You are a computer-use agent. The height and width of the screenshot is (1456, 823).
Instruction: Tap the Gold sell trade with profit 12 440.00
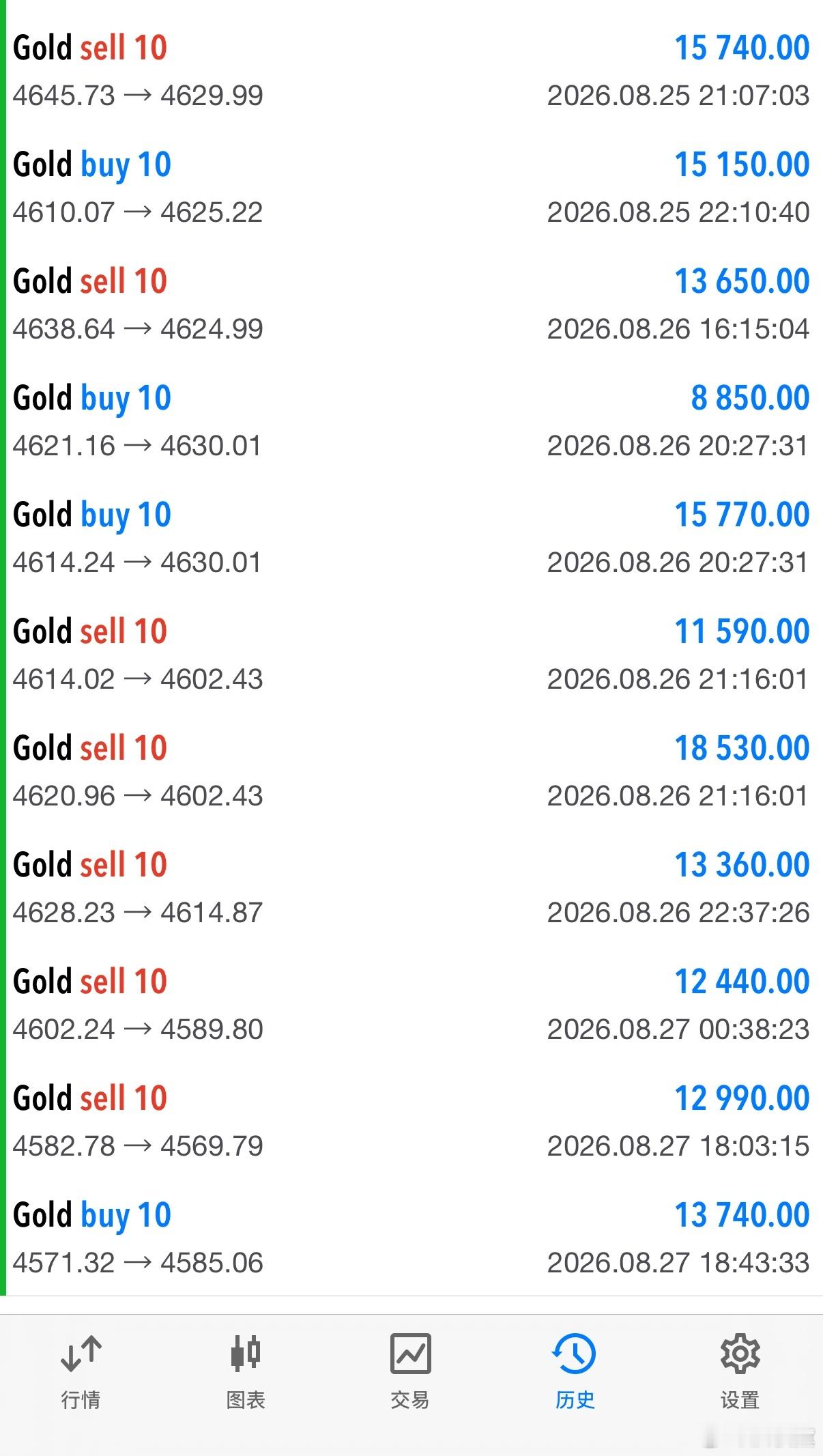(x=411, y=1004)
